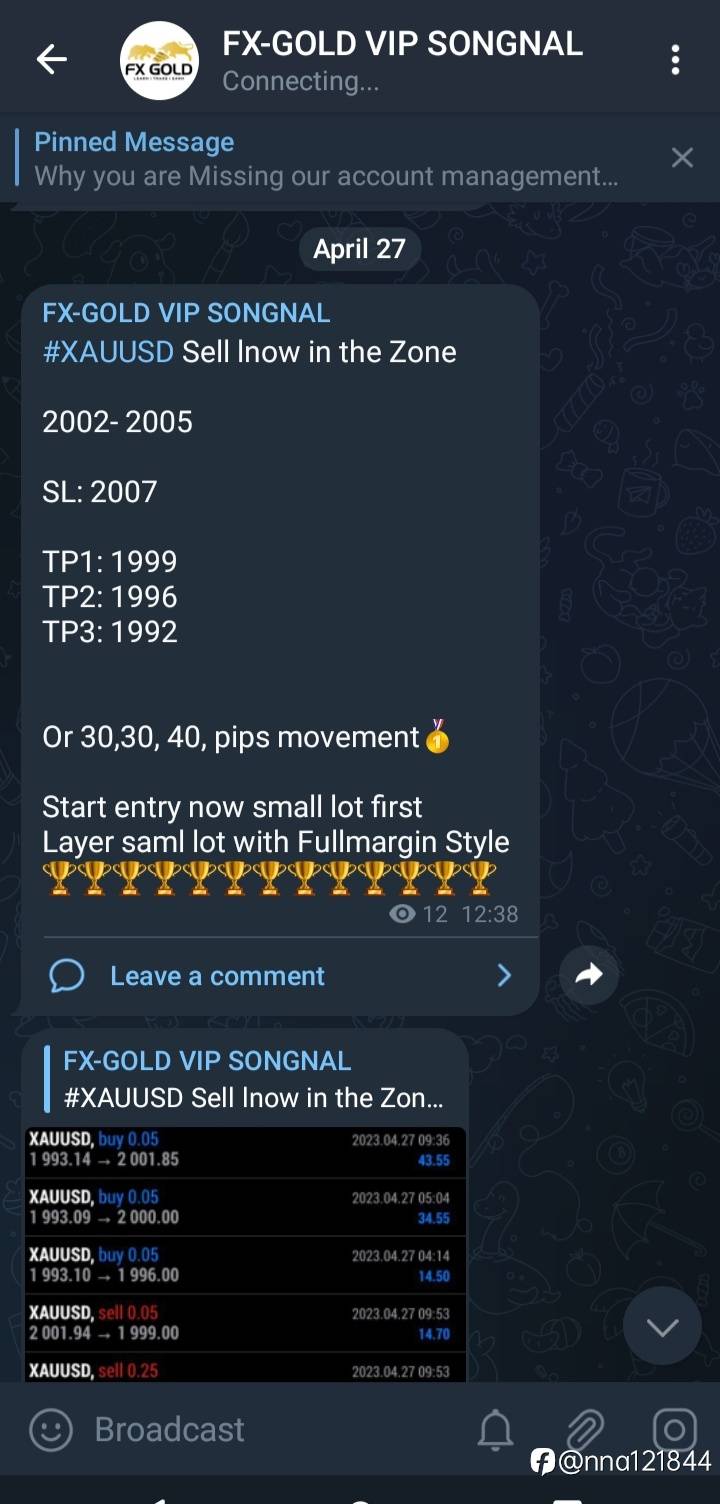Open FX-GOLD VIP SONGNAL channel info
This screenshot has width=720, height=1504.
click(x=401, y=60)
